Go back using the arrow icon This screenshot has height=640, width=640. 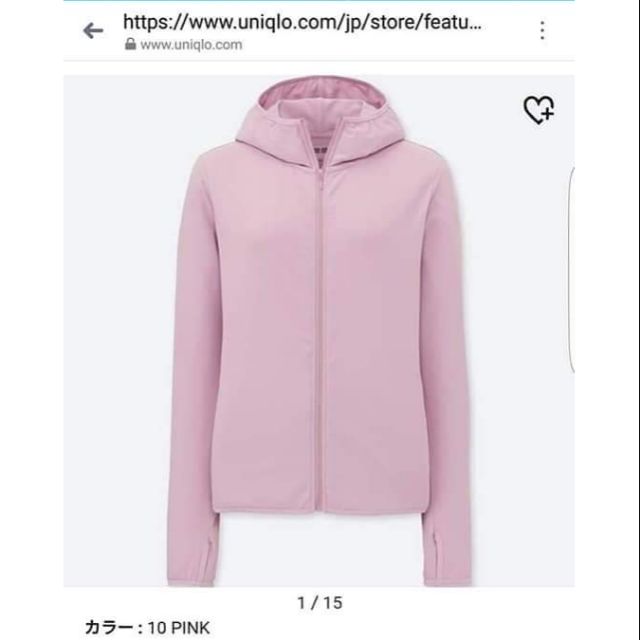tap(93, 31)
